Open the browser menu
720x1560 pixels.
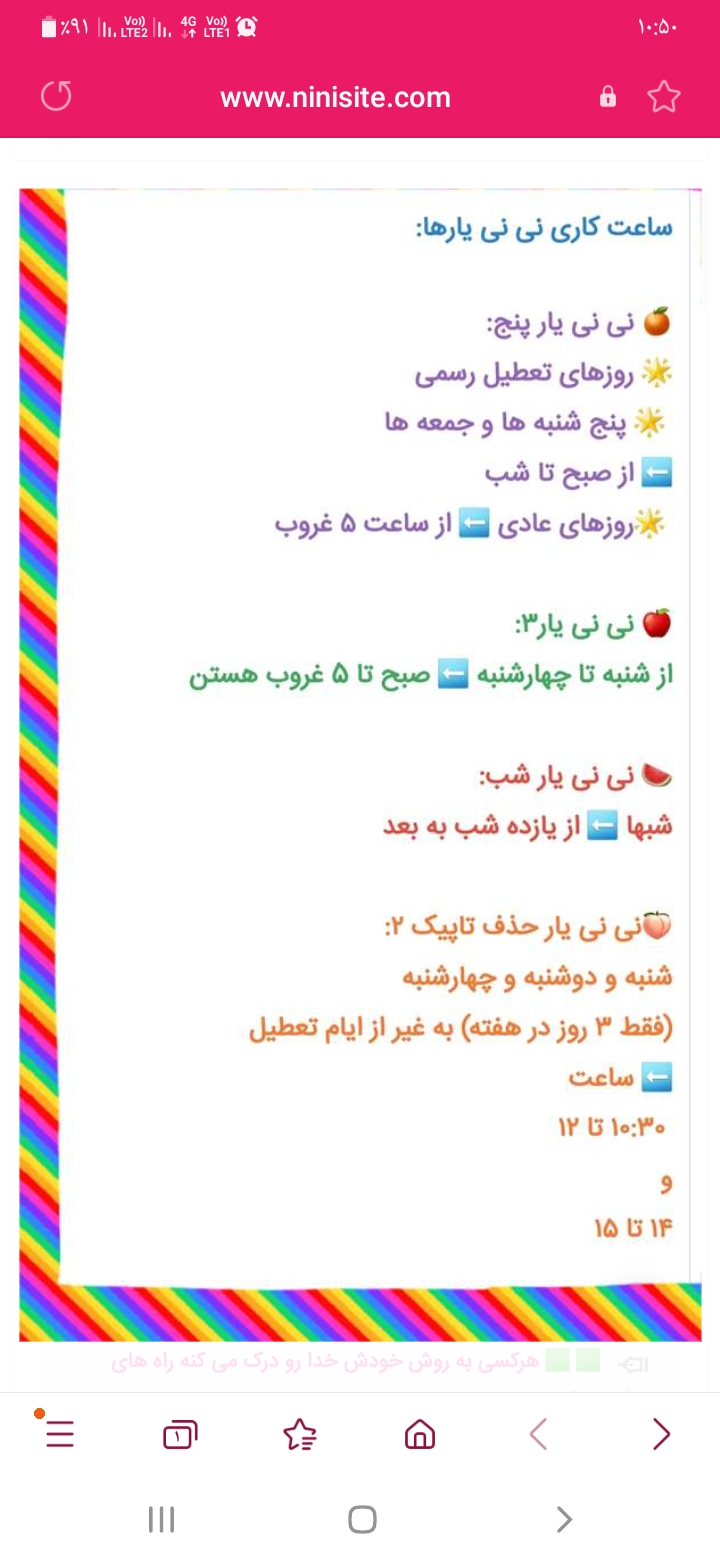(x=60, y=1435)
